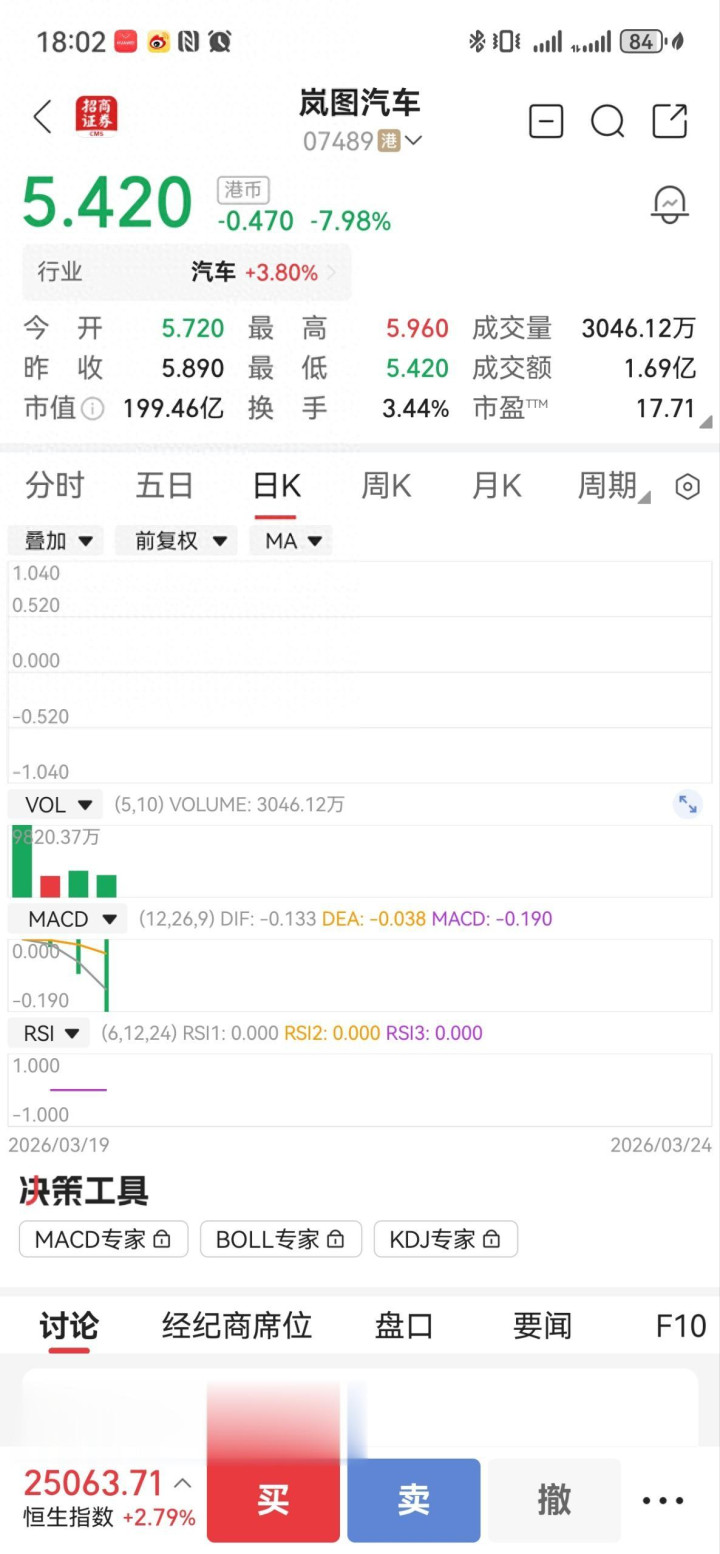Switch to the 经纪商席位 tab
720x1554 pixels.
tap(237, 1326)
